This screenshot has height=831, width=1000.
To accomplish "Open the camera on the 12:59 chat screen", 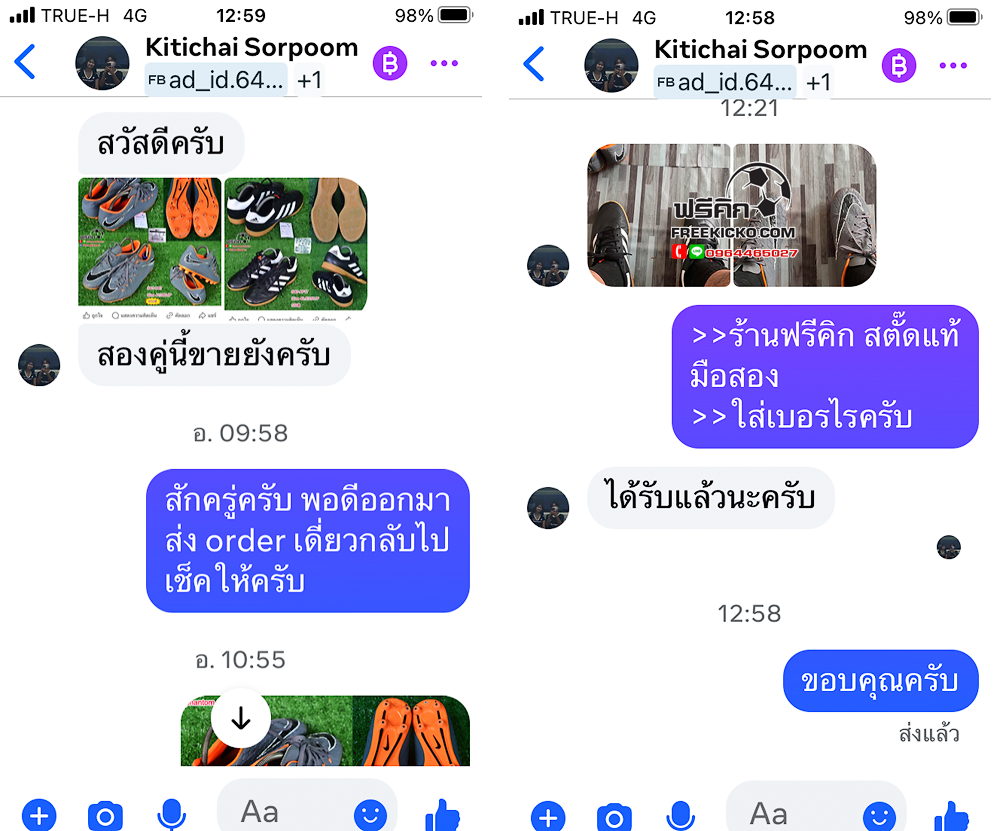I will click(x=104, y=815).
